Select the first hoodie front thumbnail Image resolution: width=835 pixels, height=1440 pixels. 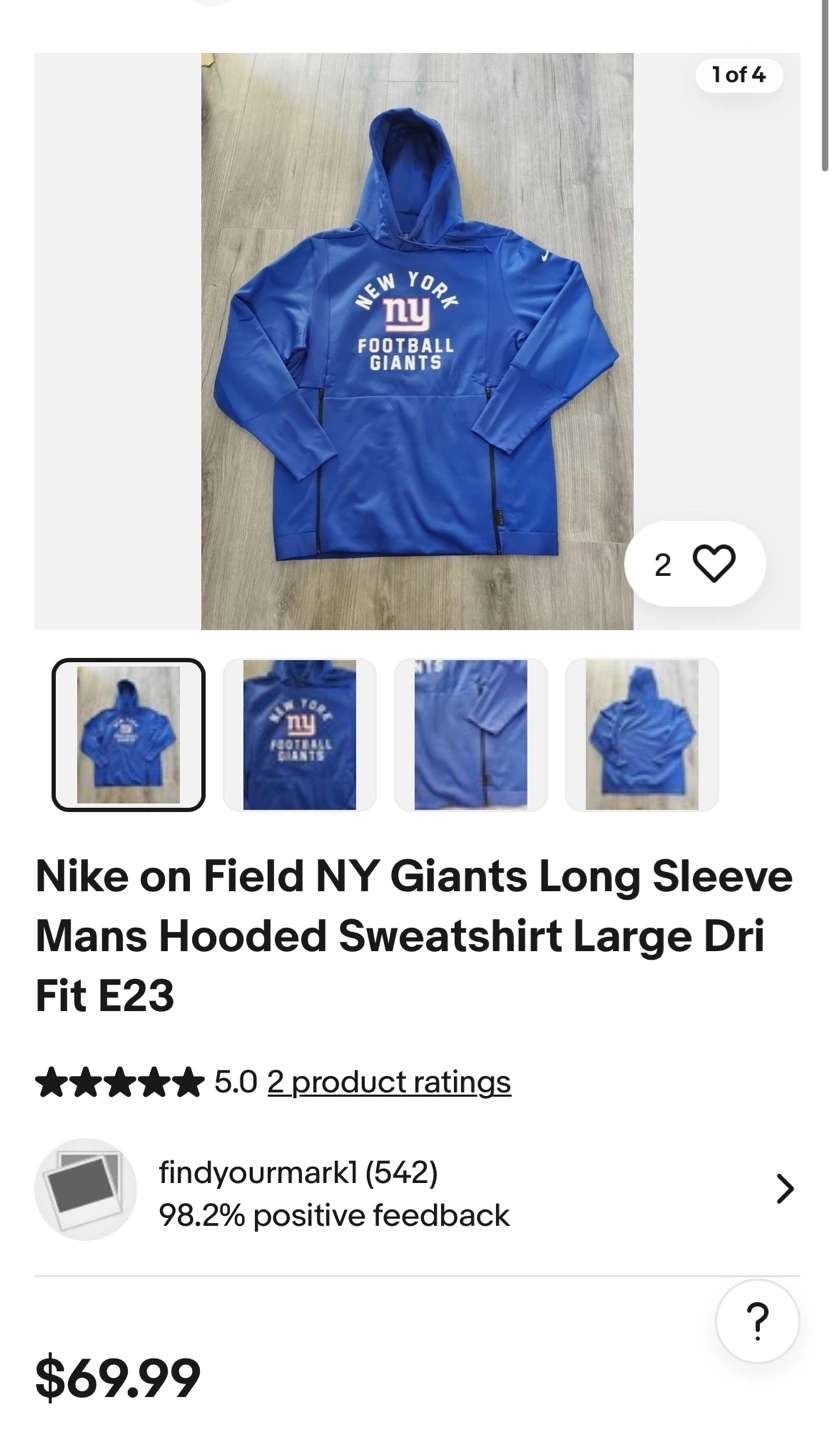coord(128,734)
